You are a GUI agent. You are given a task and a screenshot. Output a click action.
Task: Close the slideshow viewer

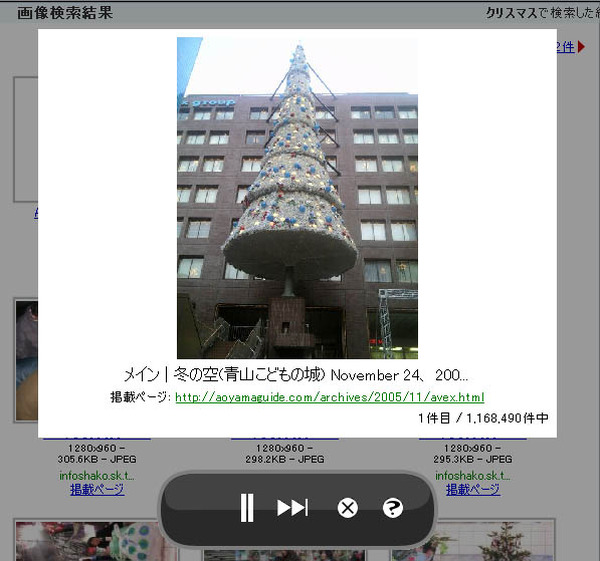[347, 509]
